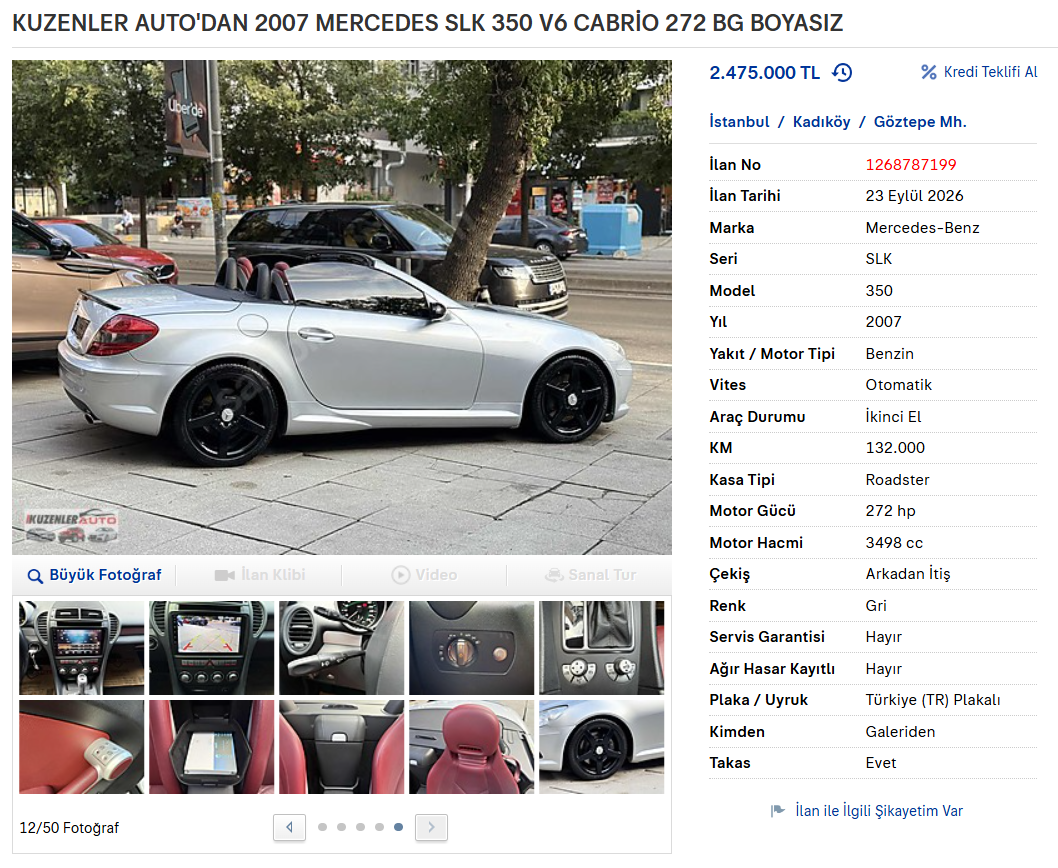The height and width of the screenshot is (868, 1058).
Task: Go to next thumbnail page
Action: pyautogui.click(x=431, y=828)
